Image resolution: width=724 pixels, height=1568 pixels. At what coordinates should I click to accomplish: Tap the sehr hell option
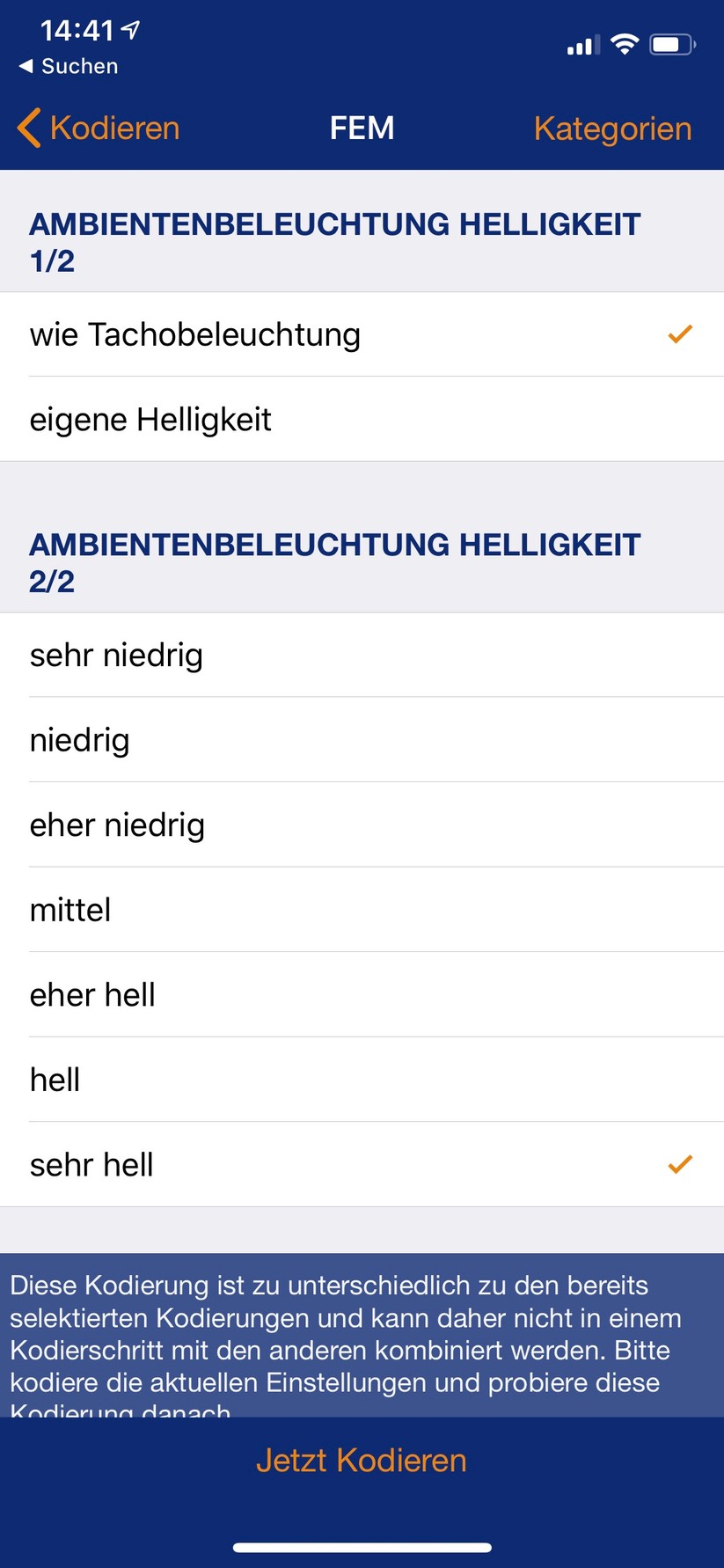click(x=362, y=1165)
